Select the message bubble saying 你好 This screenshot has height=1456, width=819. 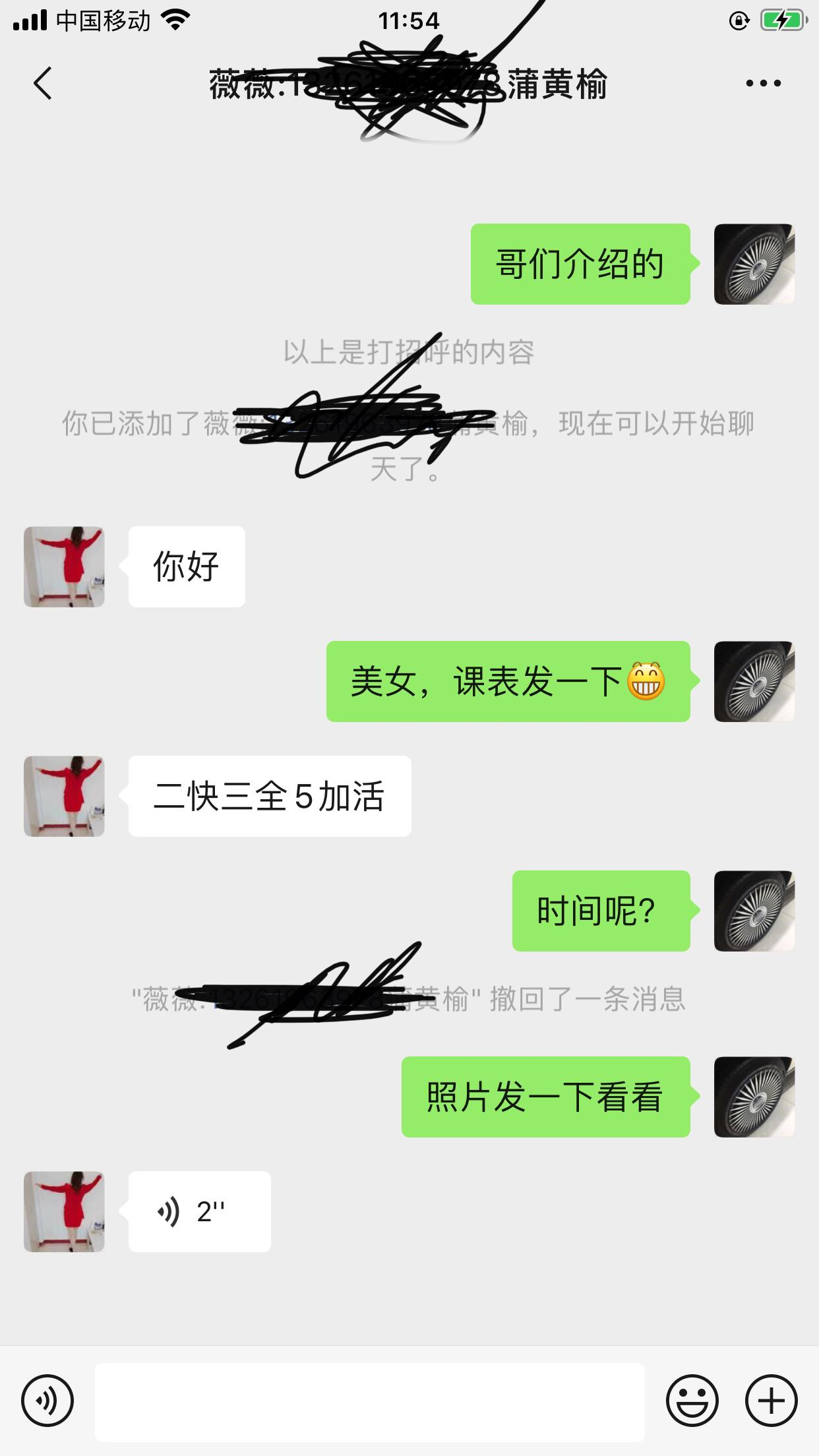pyautogui.click(x=185, y=565)
